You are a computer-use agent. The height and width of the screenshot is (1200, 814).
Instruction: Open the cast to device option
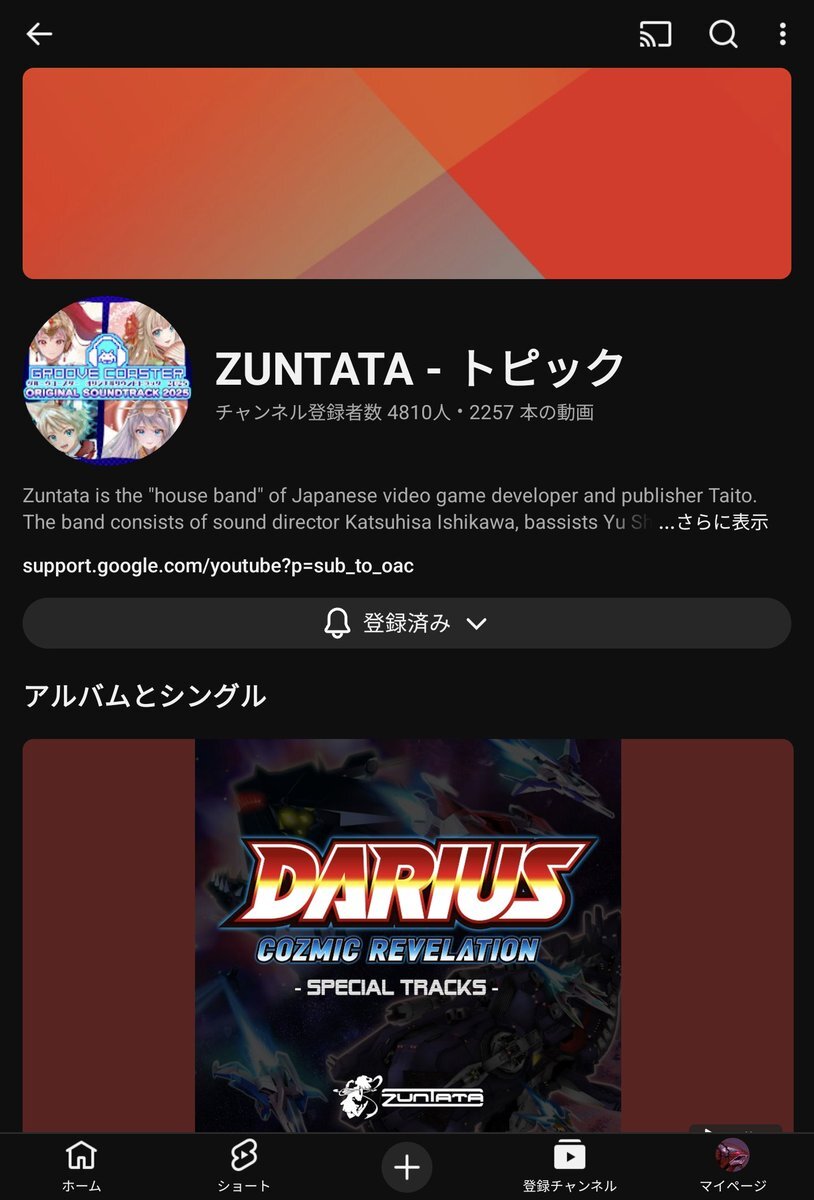655,34
